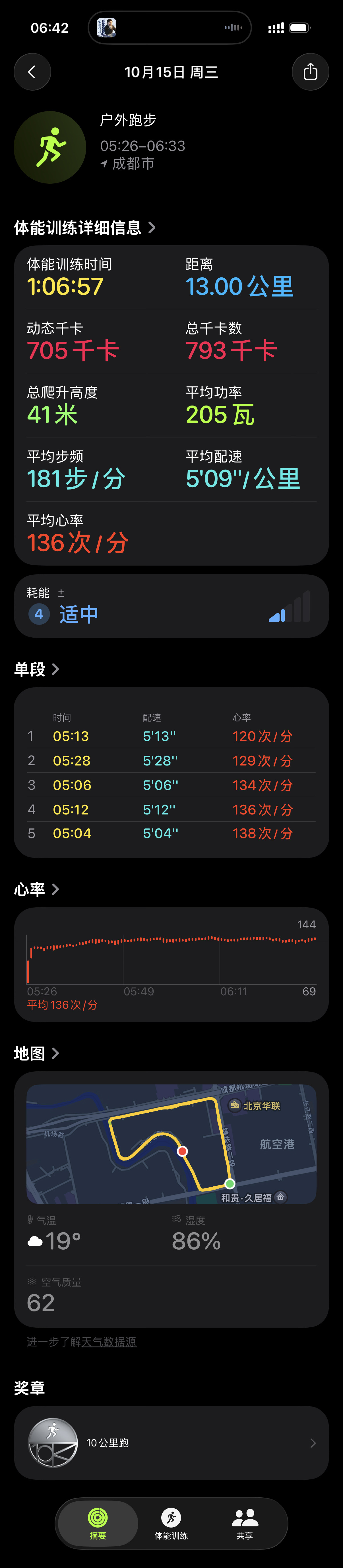Open 体能训练详细信息 details
Screen dimensions: 343x1568
(85, 228)
